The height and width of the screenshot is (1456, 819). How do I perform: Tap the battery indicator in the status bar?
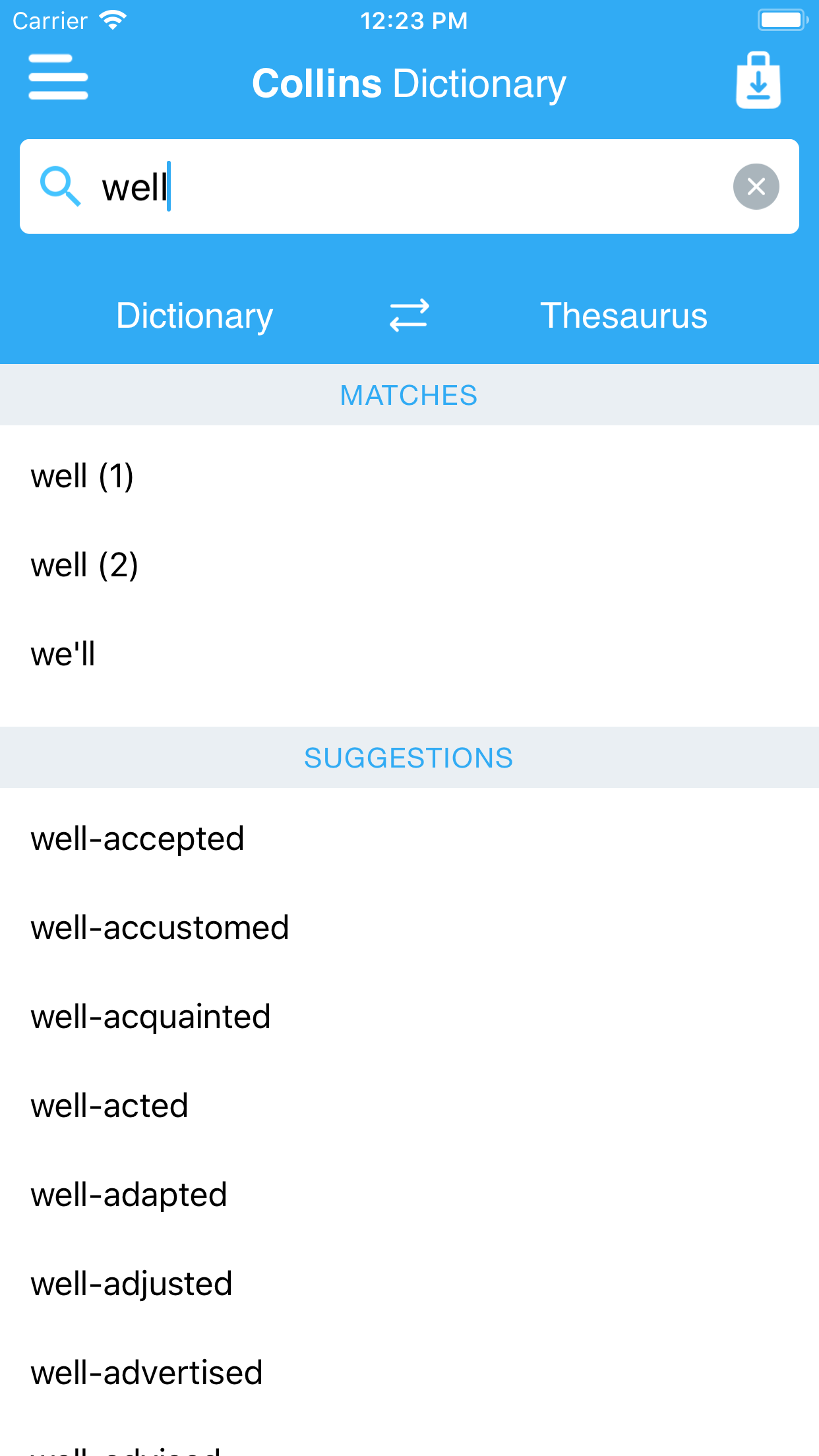[x=782, y=20]
